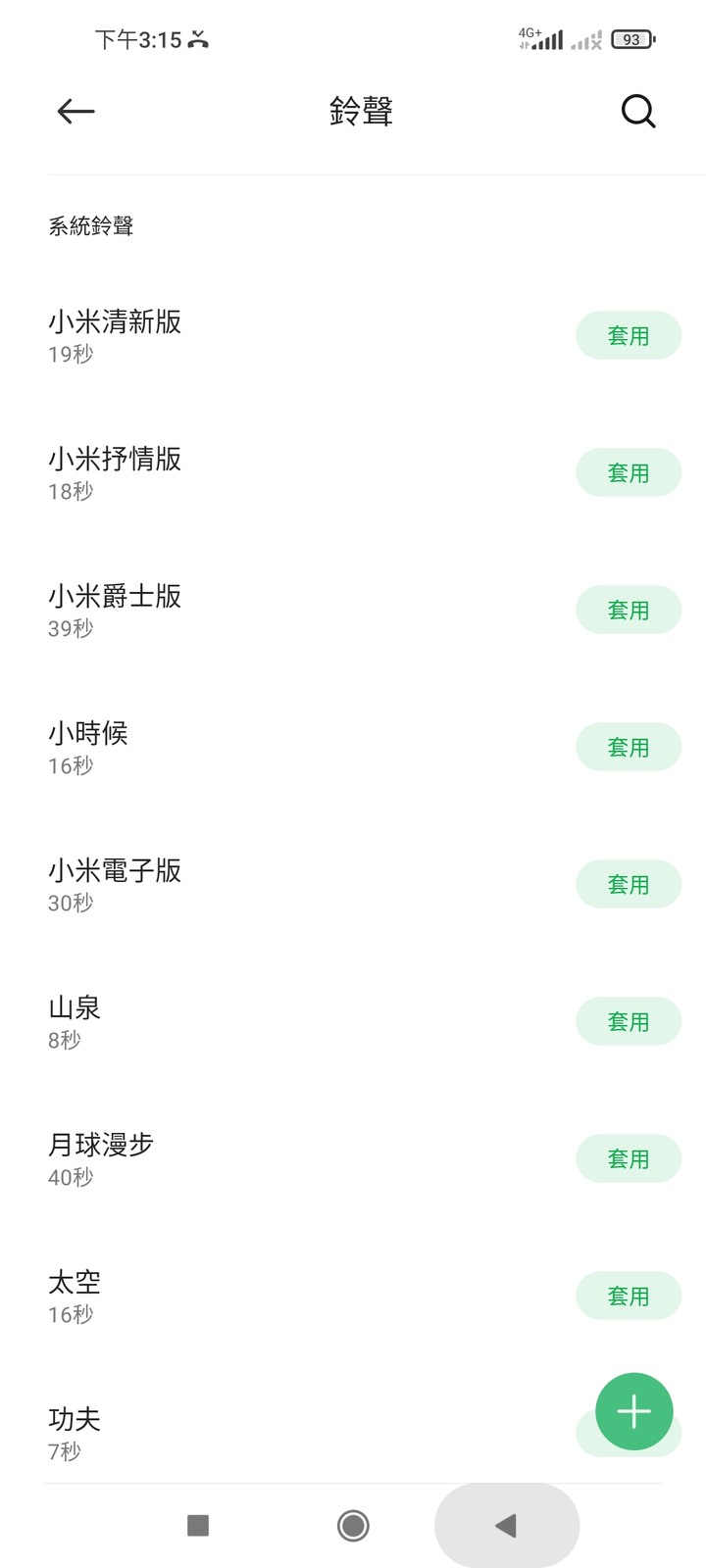The width and height of the screenshot is (706, 1568).
Task: Select the 月球漫步 ringtone row
Action: pyautogui.click(x=294, y=1158)
